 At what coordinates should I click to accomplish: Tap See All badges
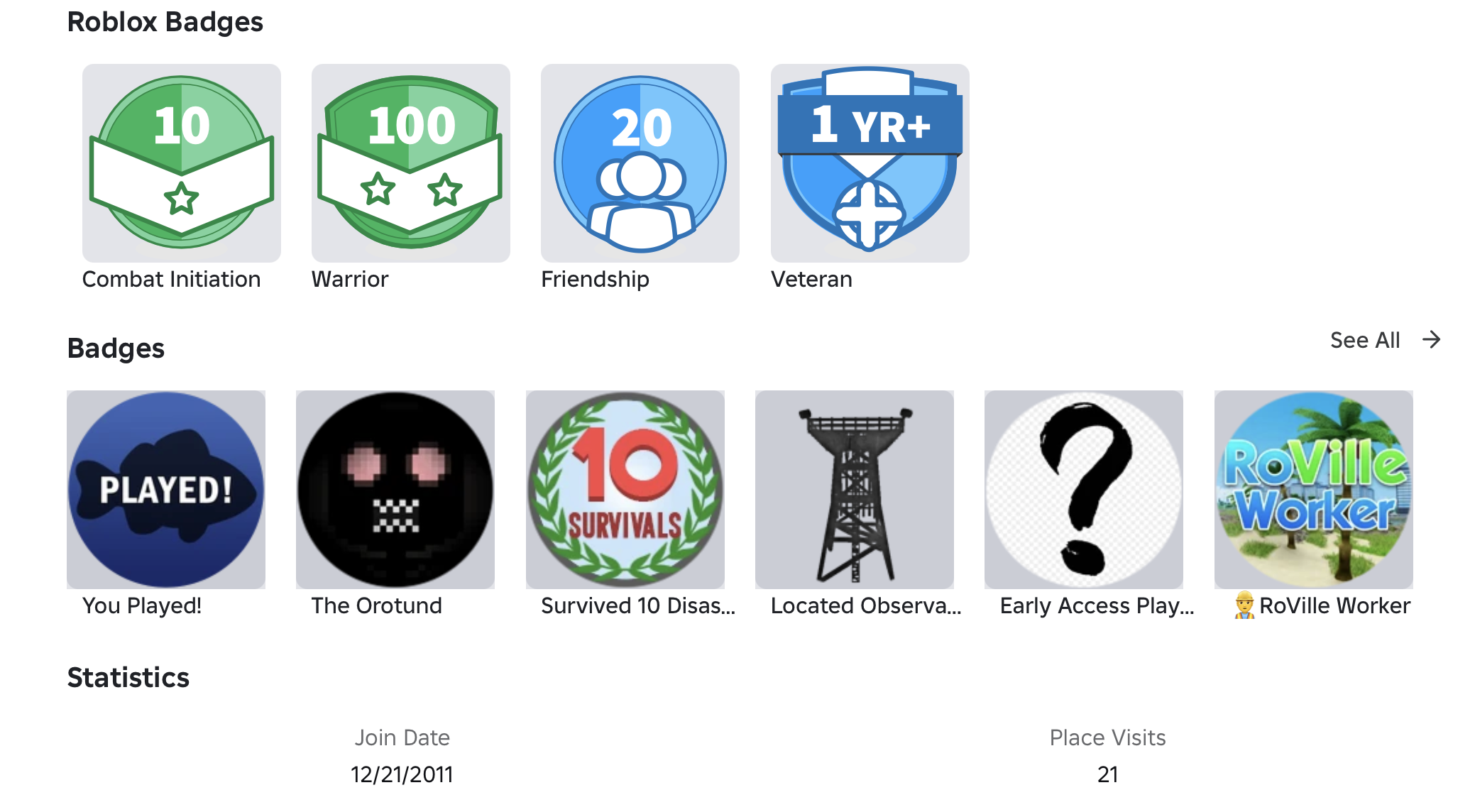(x=1385, y=340)
